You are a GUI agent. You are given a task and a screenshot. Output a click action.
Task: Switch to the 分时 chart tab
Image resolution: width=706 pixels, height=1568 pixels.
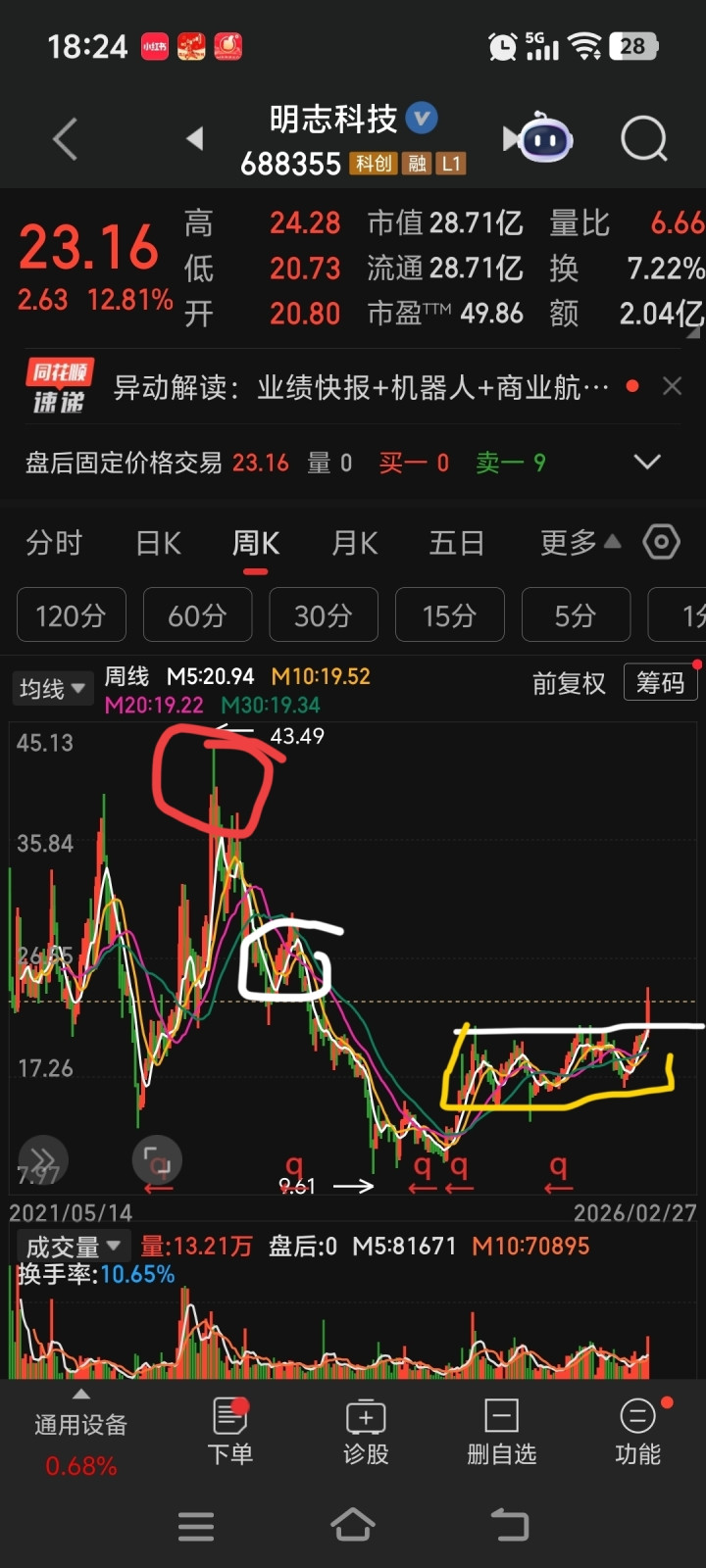pyautogui.click(x=54, y=543)
